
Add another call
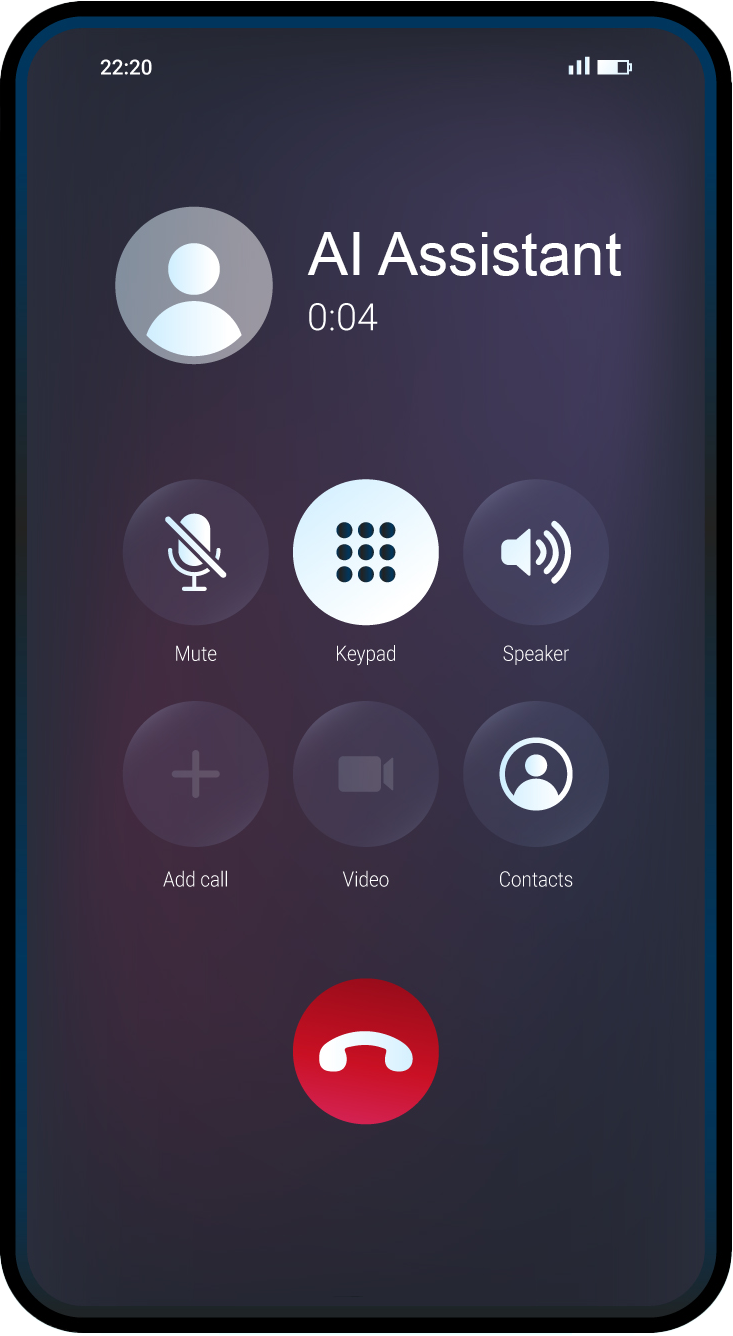(196, 773)
